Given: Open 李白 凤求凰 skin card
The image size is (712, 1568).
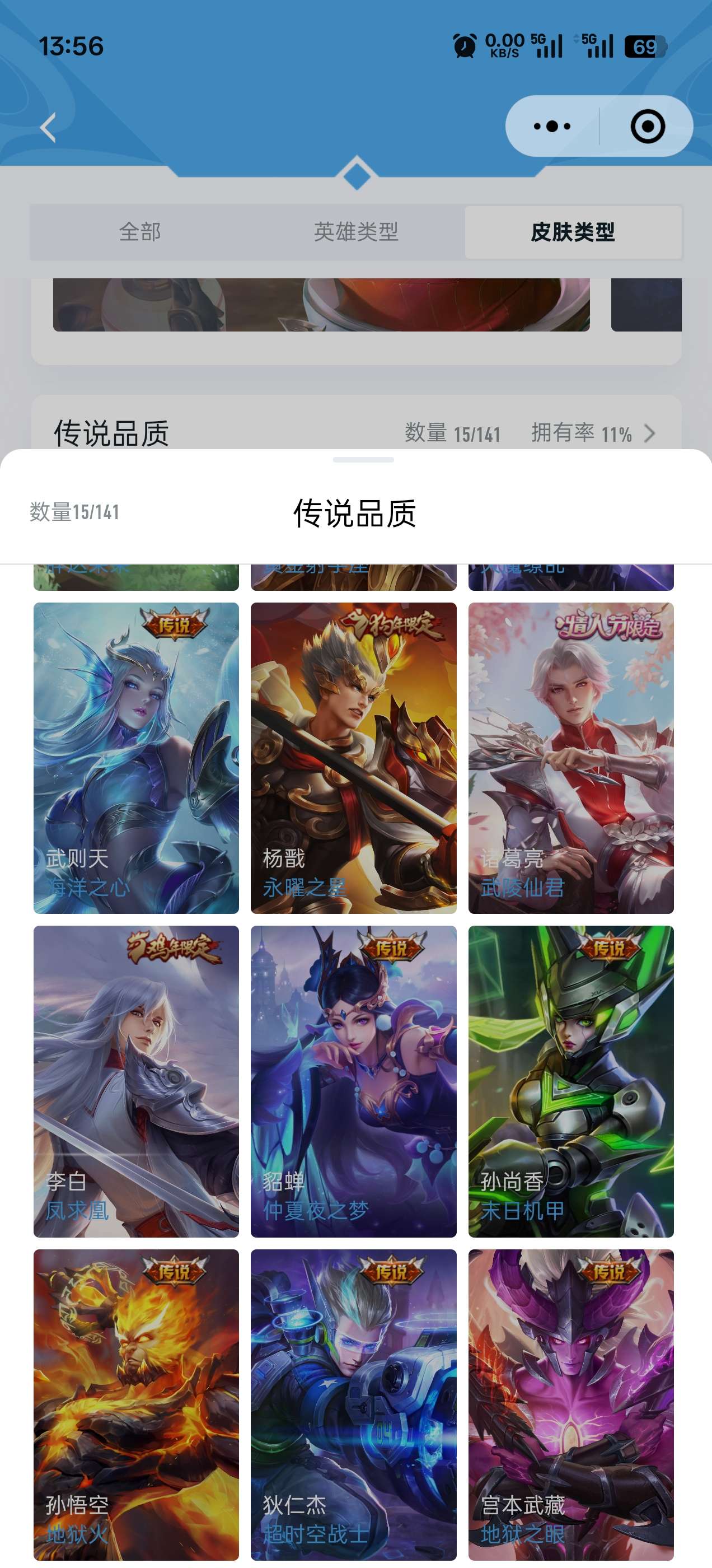Looking at the screenshot, I should pos(135,1080).
